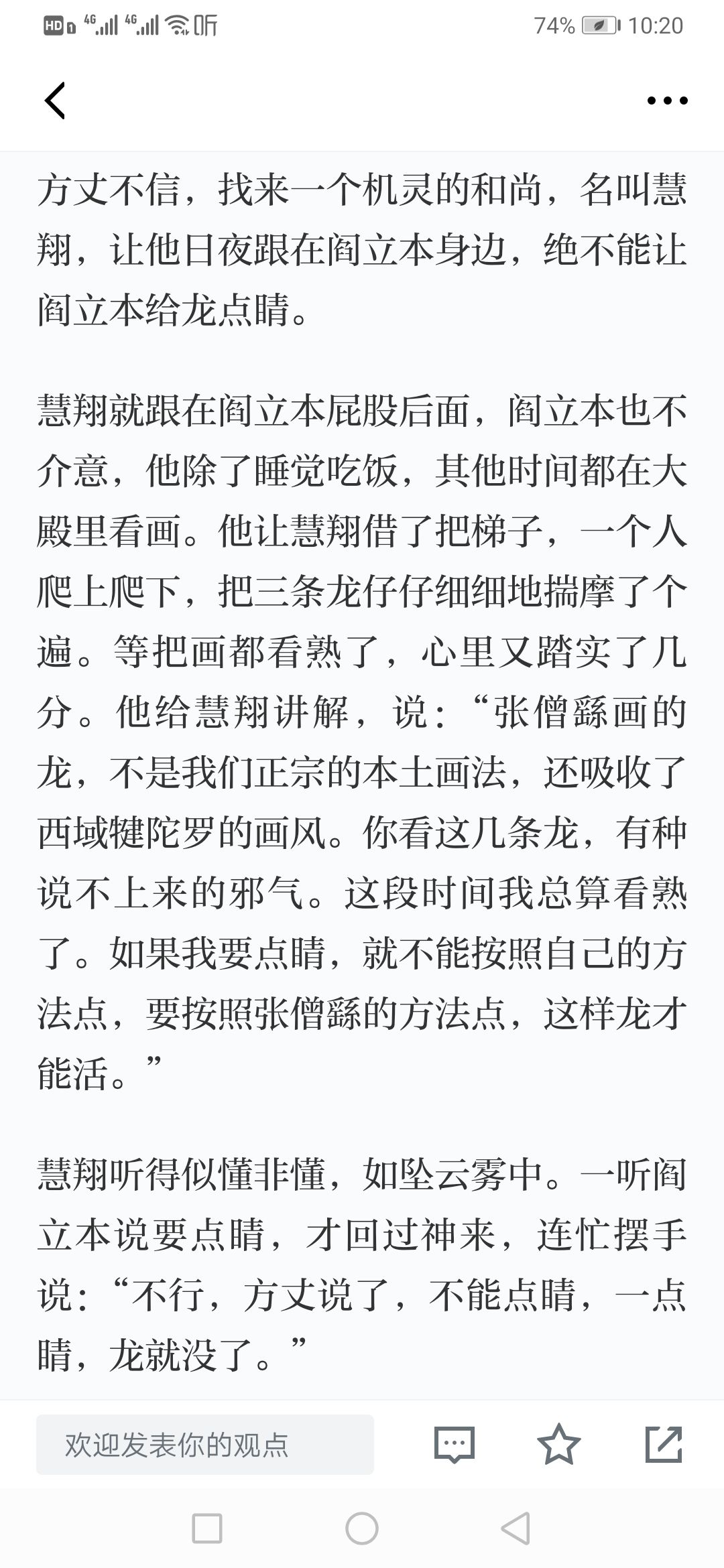Open the comments bubble icon
This screenshot has width=724, height=1568.
pos(455,1444)
